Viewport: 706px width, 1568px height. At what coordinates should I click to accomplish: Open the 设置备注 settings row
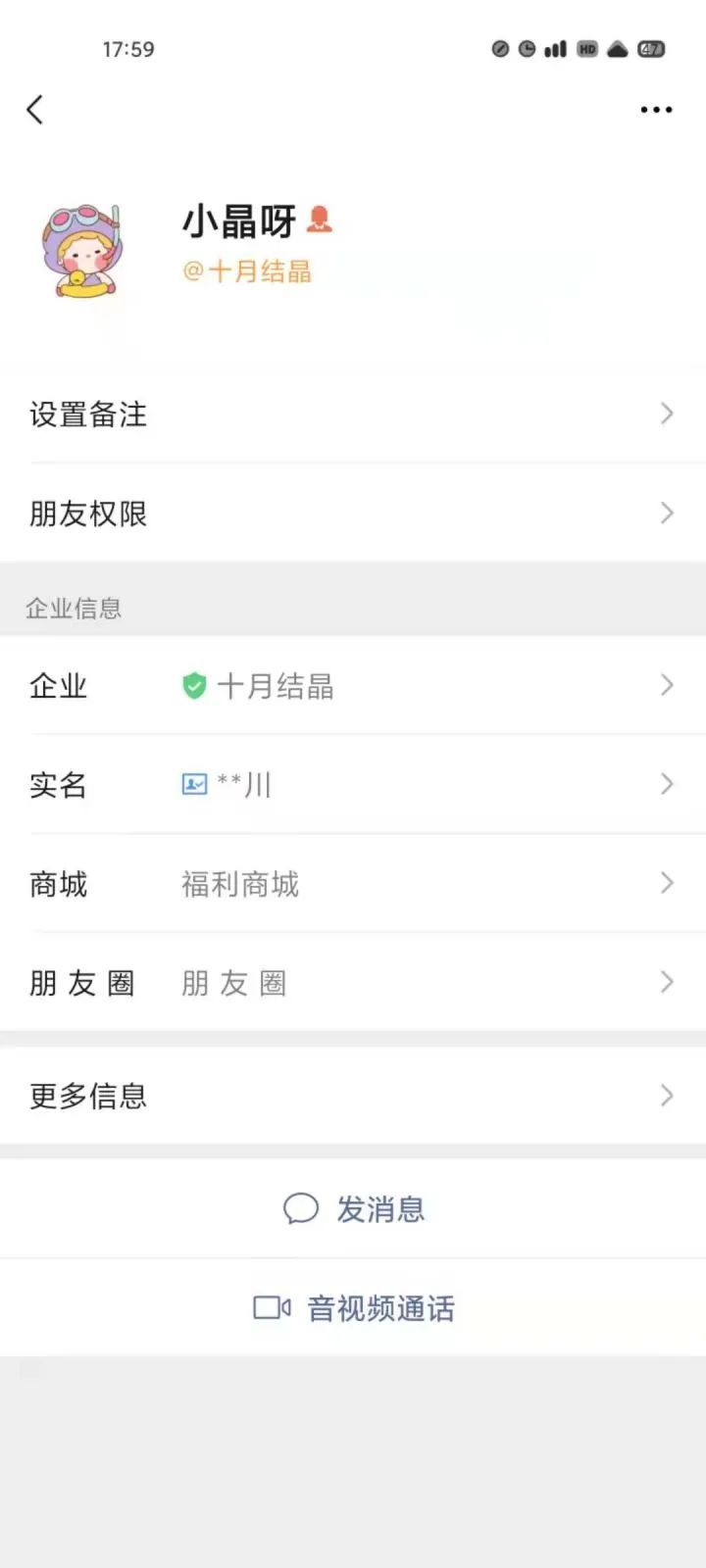[353, 414]
